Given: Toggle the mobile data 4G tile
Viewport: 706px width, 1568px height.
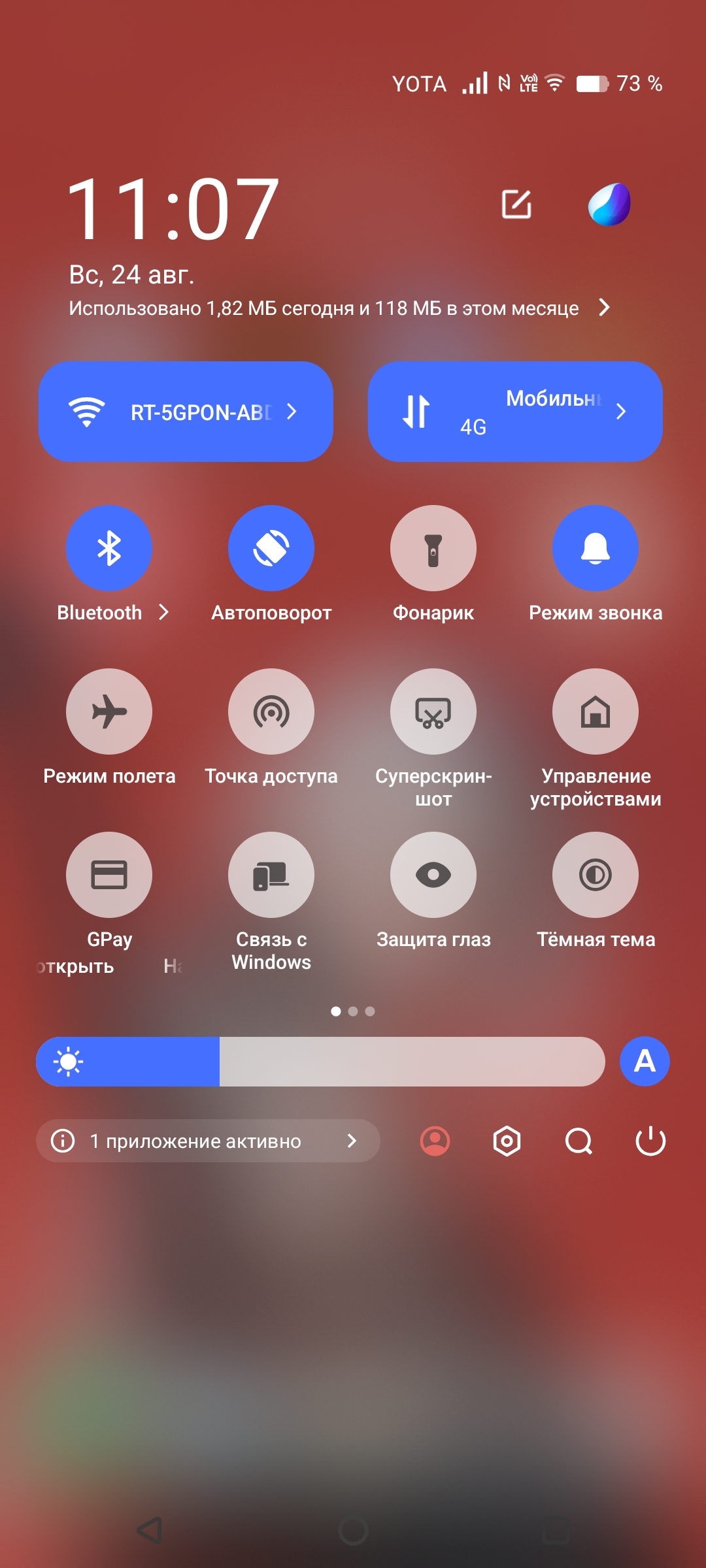Looking at the screenshot, I should click(515, 412).
